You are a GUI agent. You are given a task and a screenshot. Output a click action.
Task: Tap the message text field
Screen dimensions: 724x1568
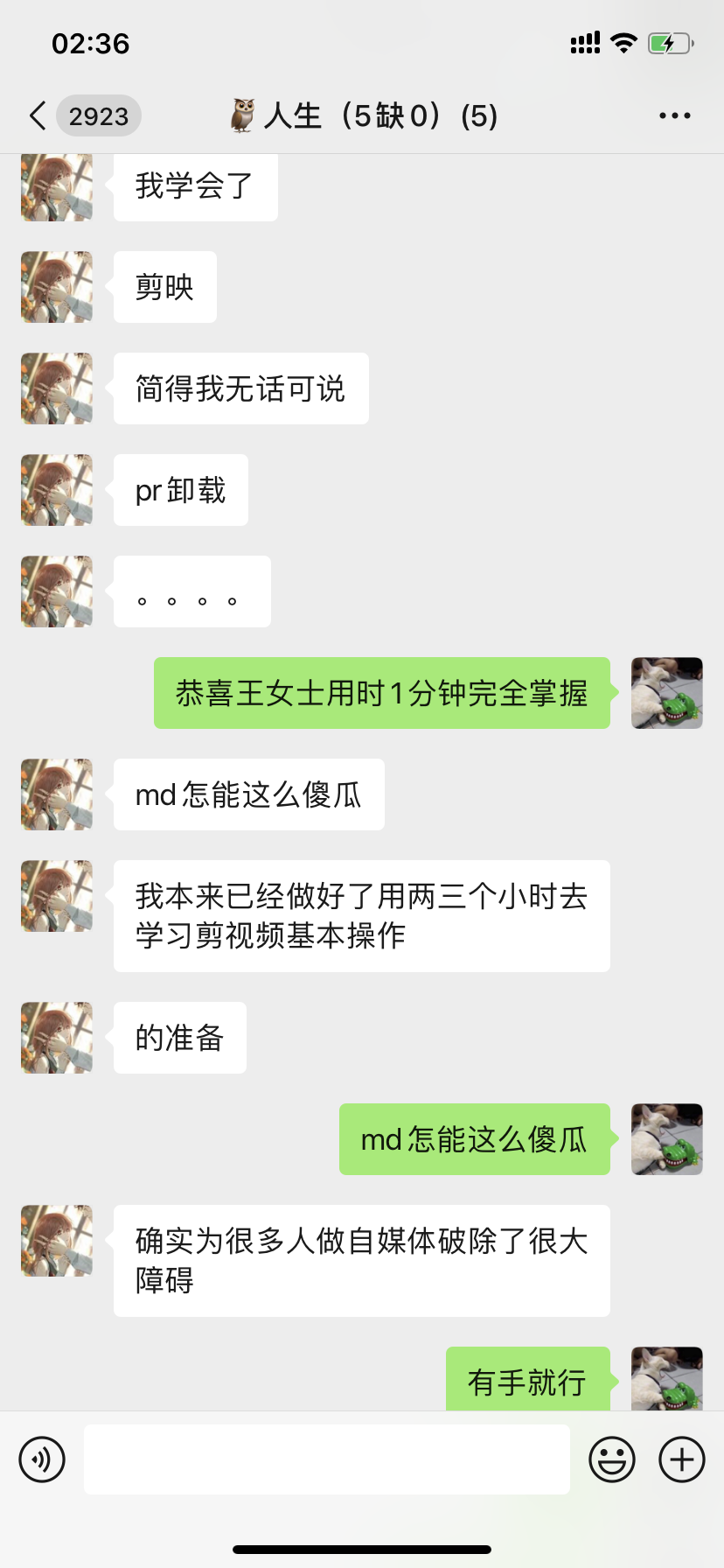click(x=326, y=1459)
